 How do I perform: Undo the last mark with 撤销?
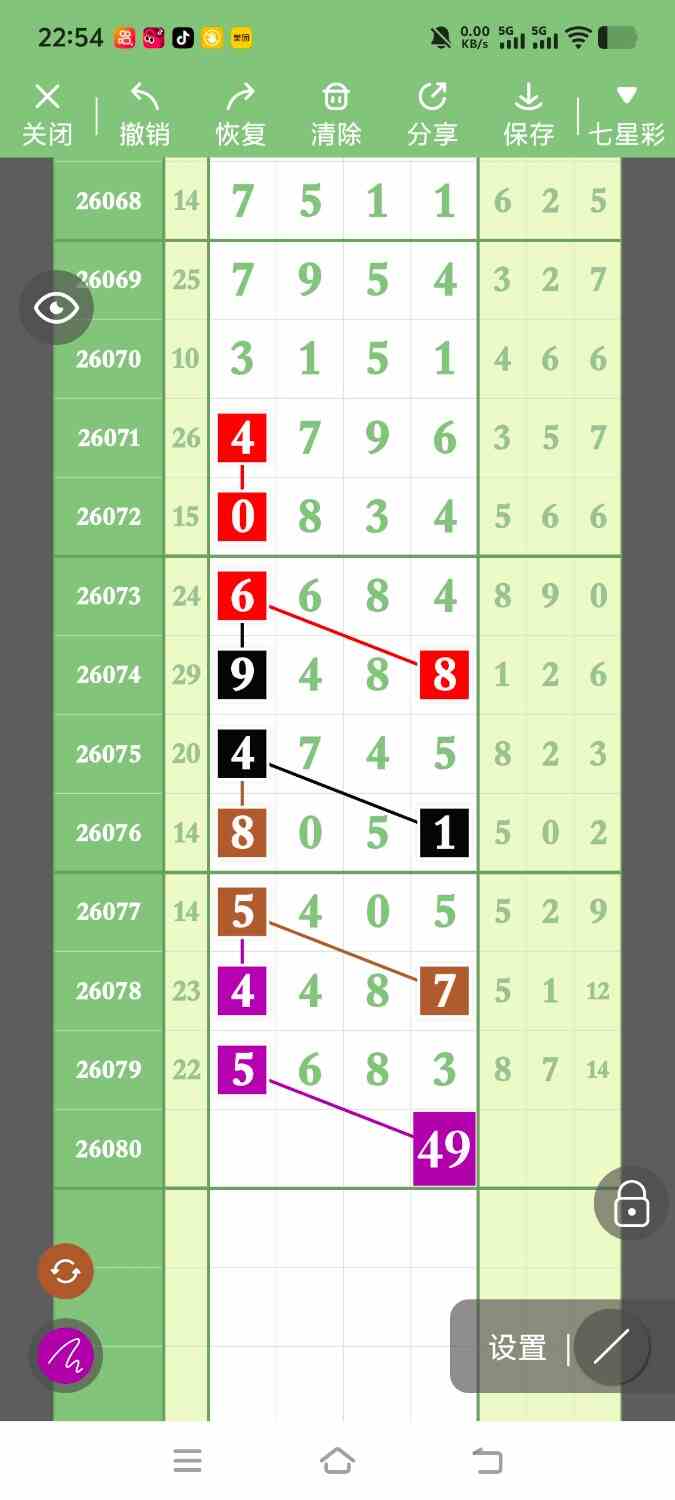pos(144,115)
